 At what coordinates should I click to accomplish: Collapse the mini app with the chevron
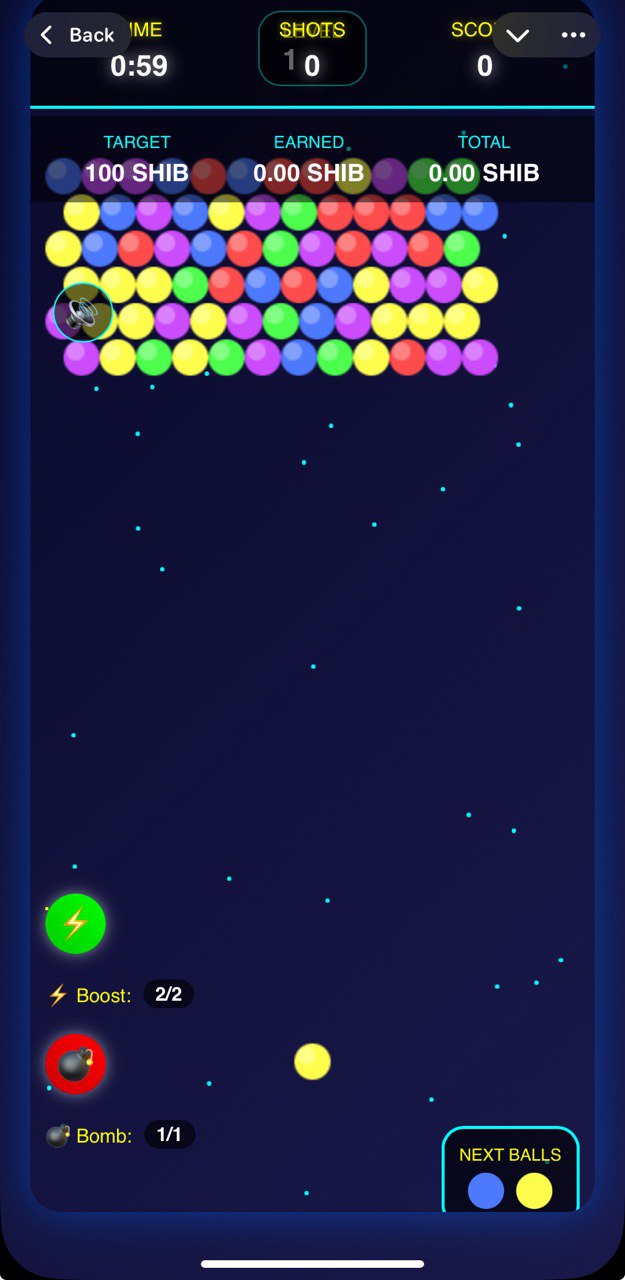tap(517, 35)
